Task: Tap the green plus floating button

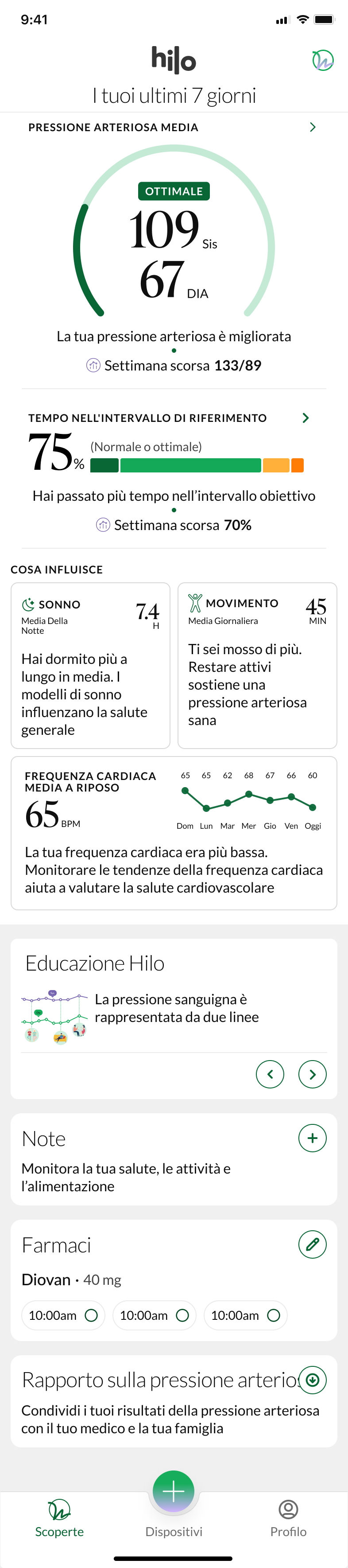Action: point(174,1491)
